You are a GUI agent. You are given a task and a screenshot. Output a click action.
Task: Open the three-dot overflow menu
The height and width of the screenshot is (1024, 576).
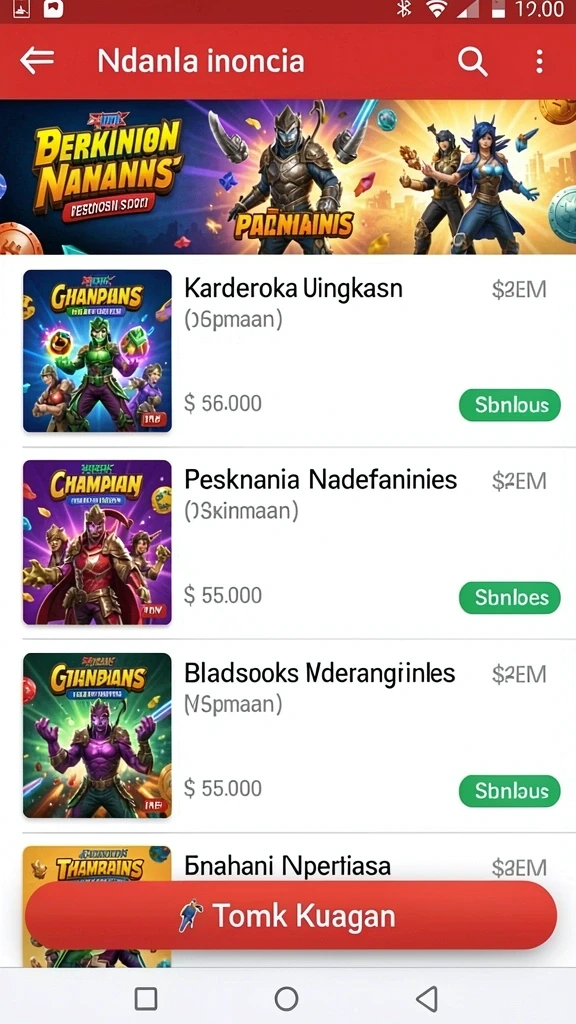point(539,62)
